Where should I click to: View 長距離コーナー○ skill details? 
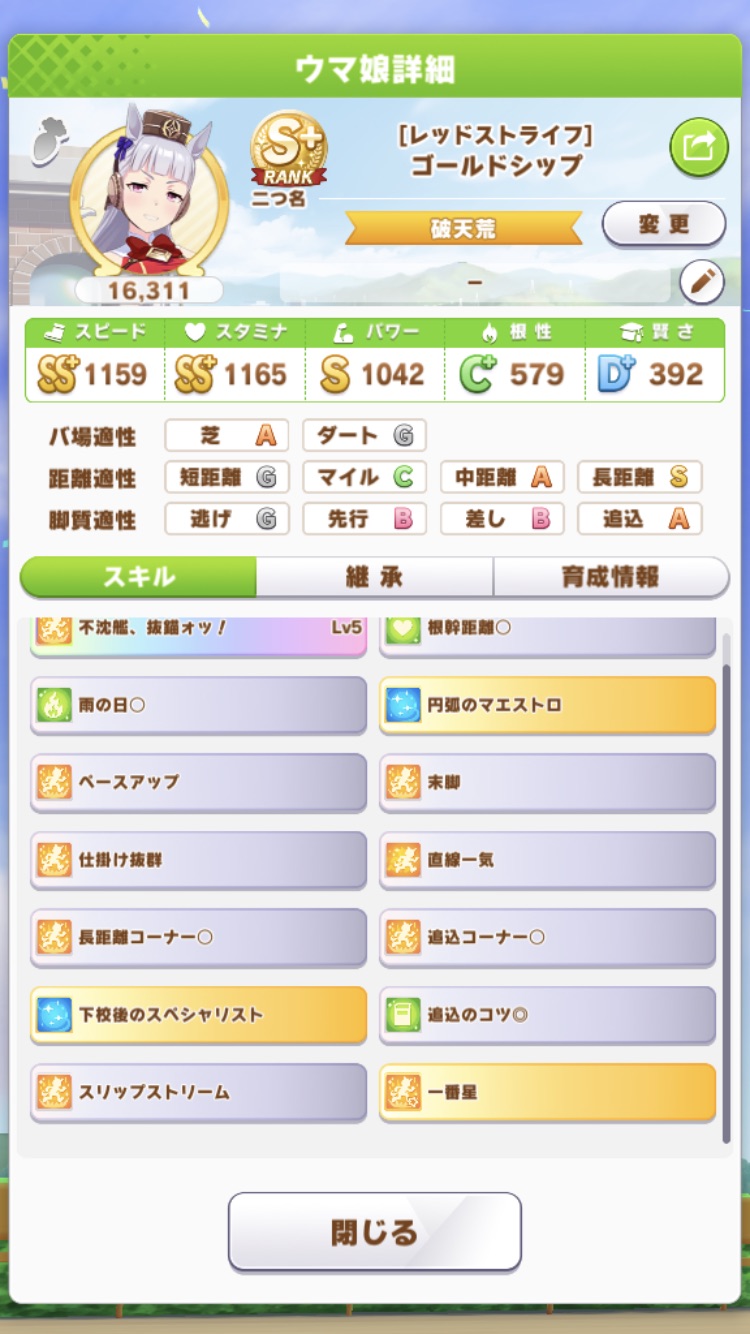(x=198, y=937)
